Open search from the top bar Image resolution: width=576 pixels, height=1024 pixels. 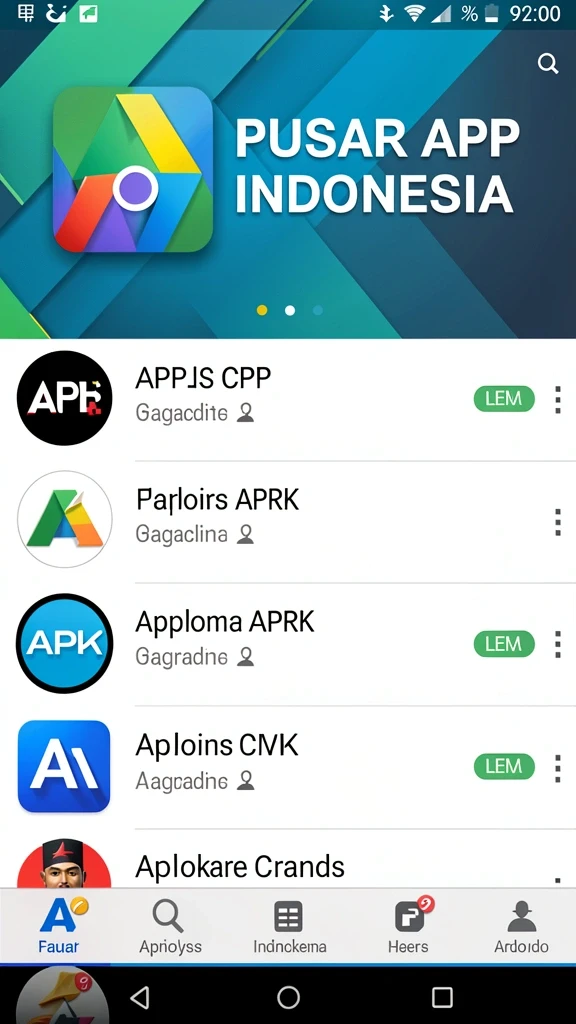tap(547, 64)
